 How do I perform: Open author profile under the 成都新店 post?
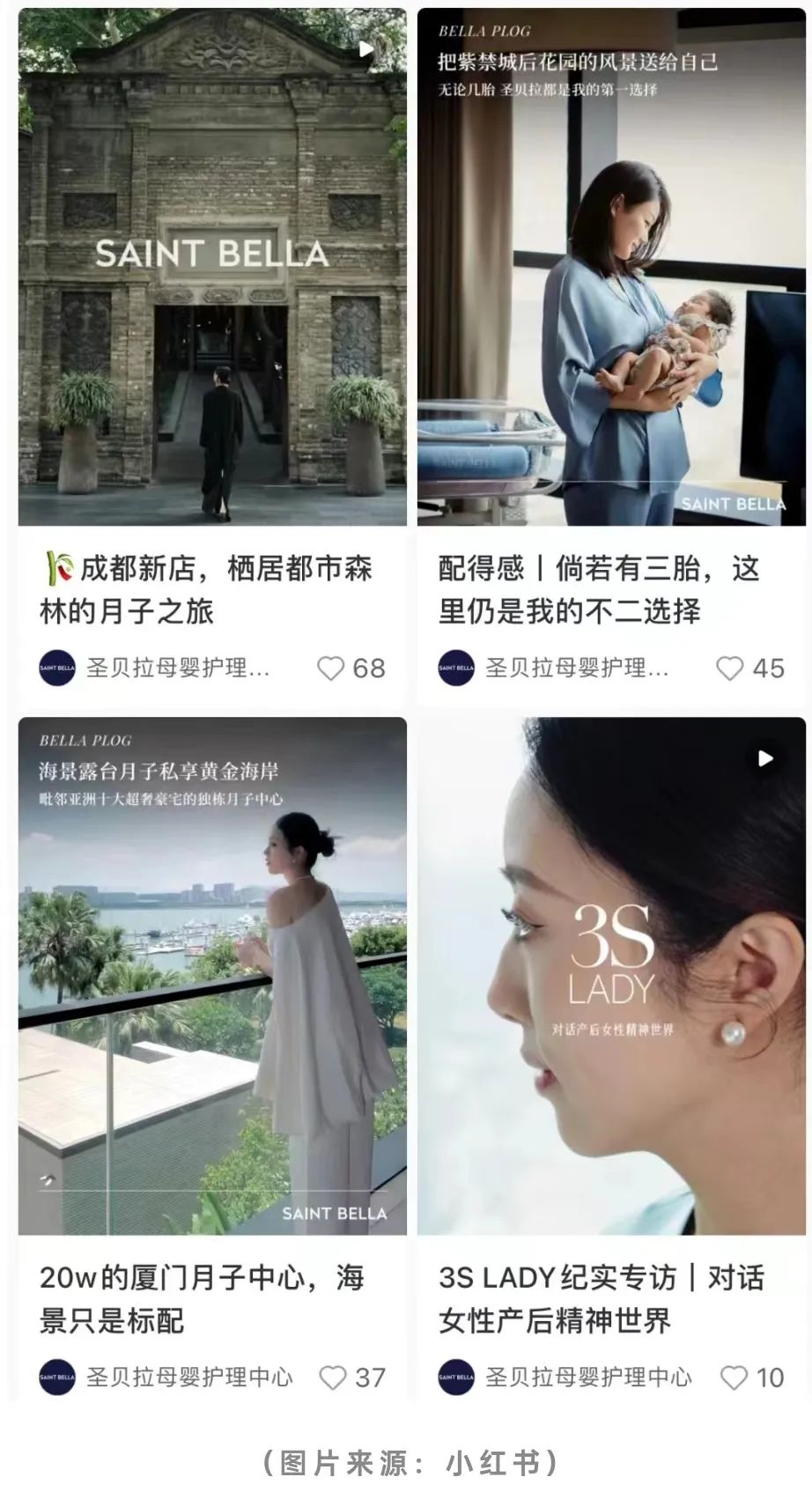(x=155, y=668)
